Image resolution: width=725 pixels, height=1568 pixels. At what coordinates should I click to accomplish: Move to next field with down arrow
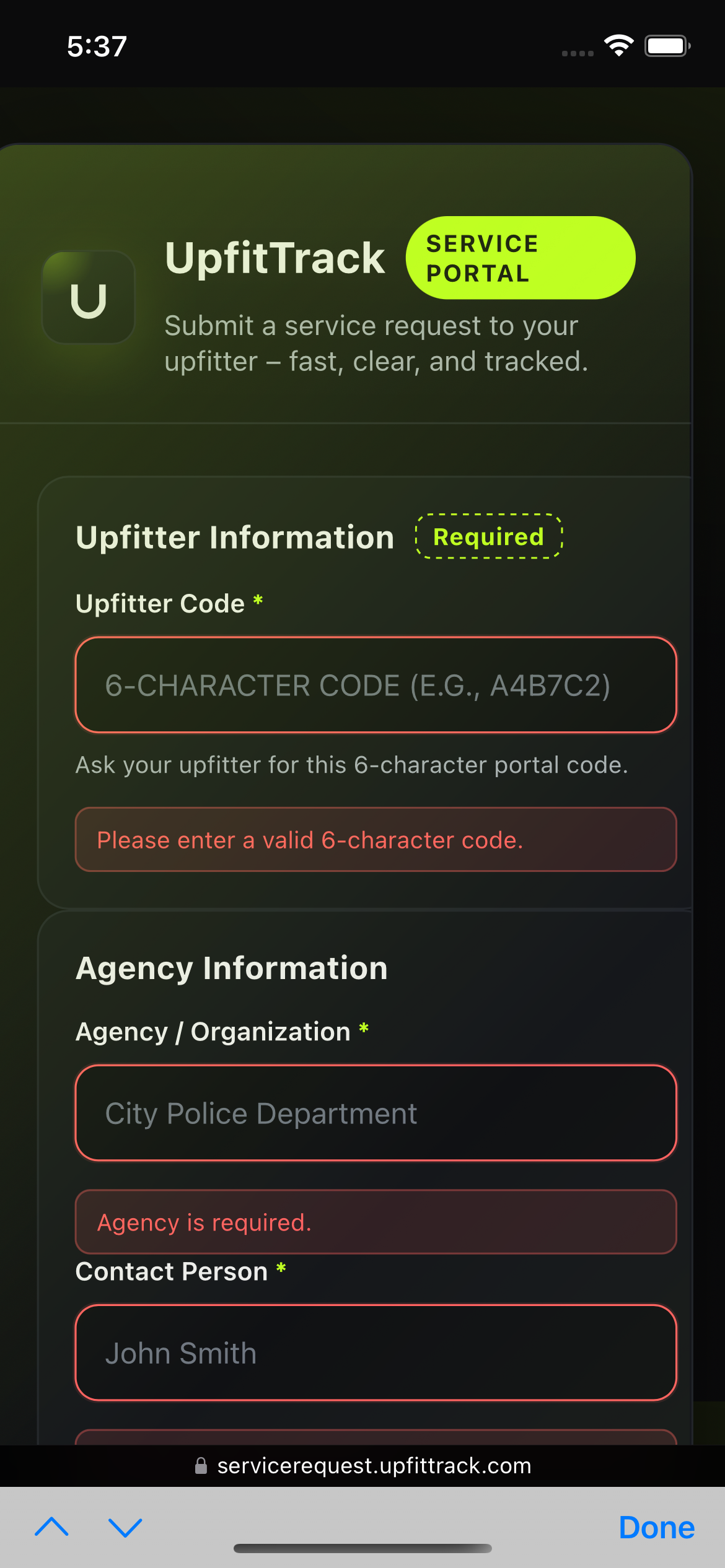[125, 1527]
